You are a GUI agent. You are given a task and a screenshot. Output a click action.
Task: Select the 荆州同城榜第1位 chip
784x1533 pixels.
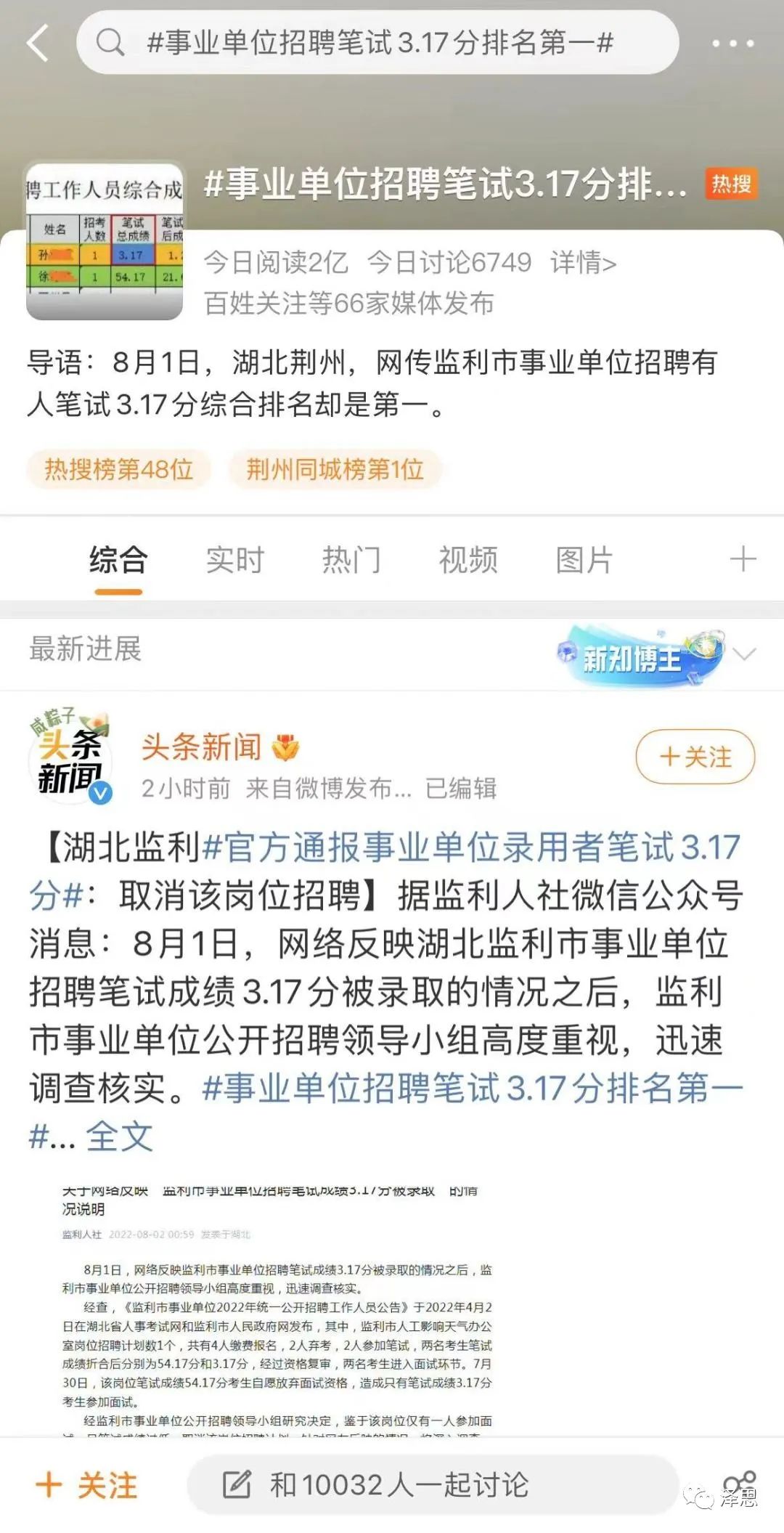coord(335,469)
